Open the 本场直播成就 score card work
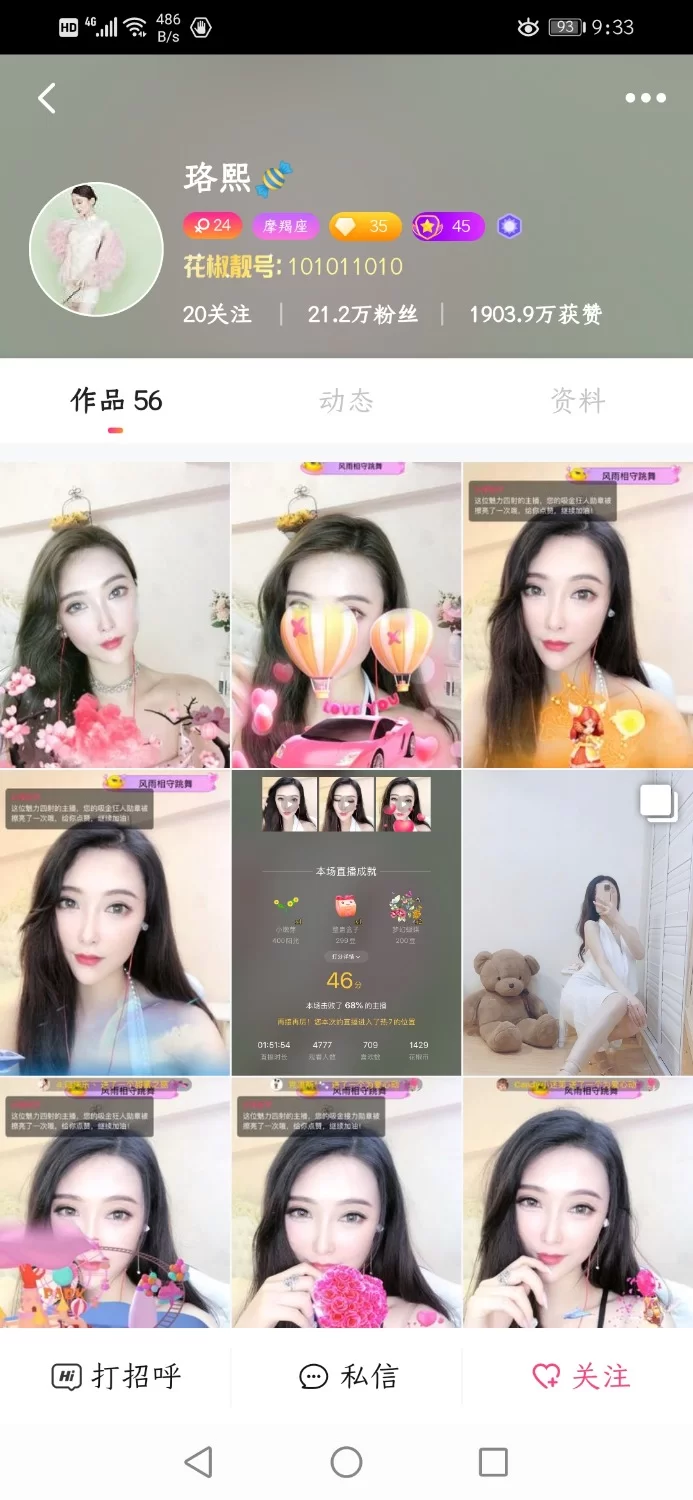 point(346,922)
